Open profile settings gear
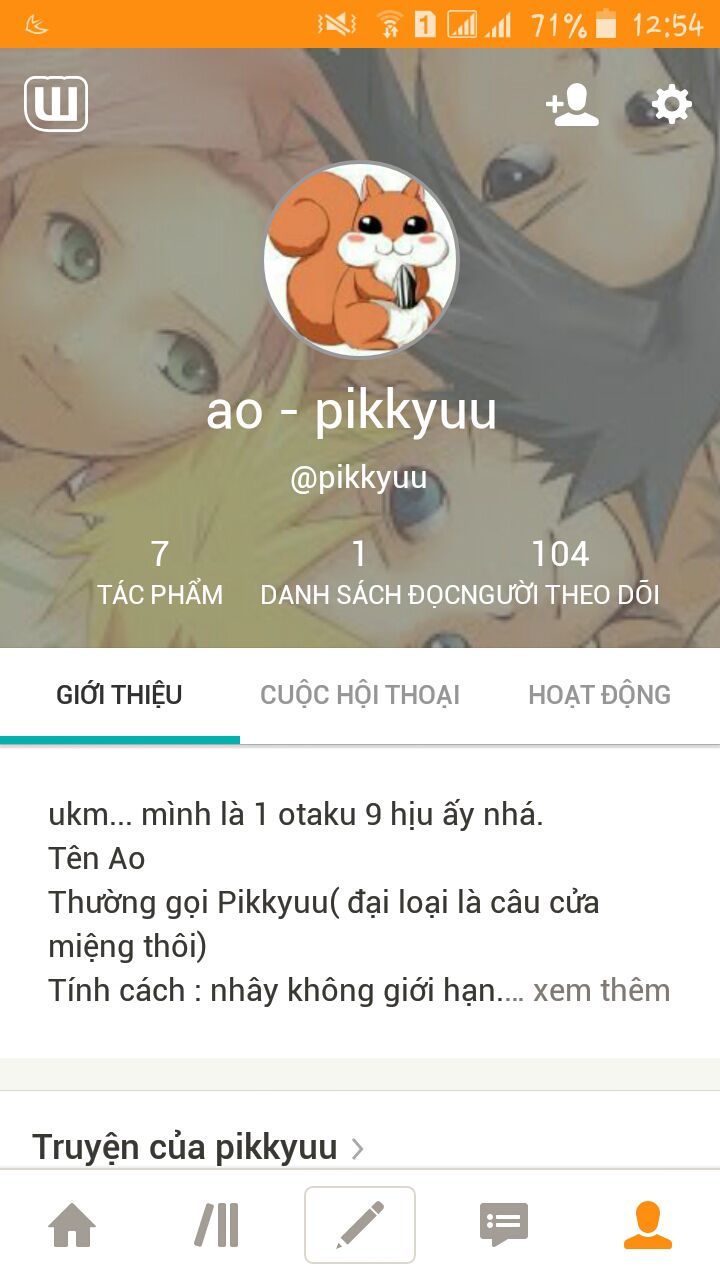 coord(671,104)
